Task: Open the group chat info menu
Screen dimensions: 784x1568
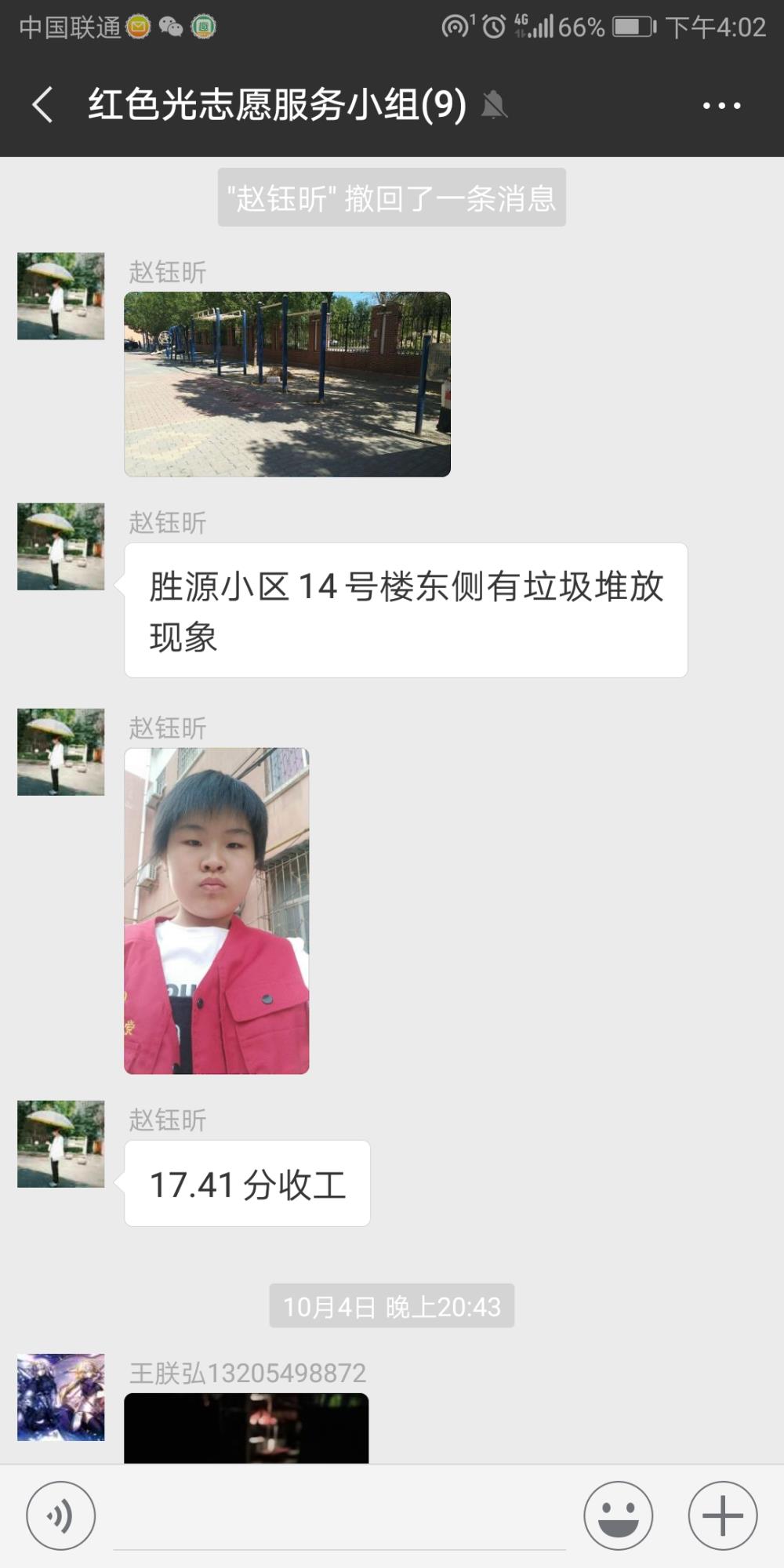Action: point(721,105)
